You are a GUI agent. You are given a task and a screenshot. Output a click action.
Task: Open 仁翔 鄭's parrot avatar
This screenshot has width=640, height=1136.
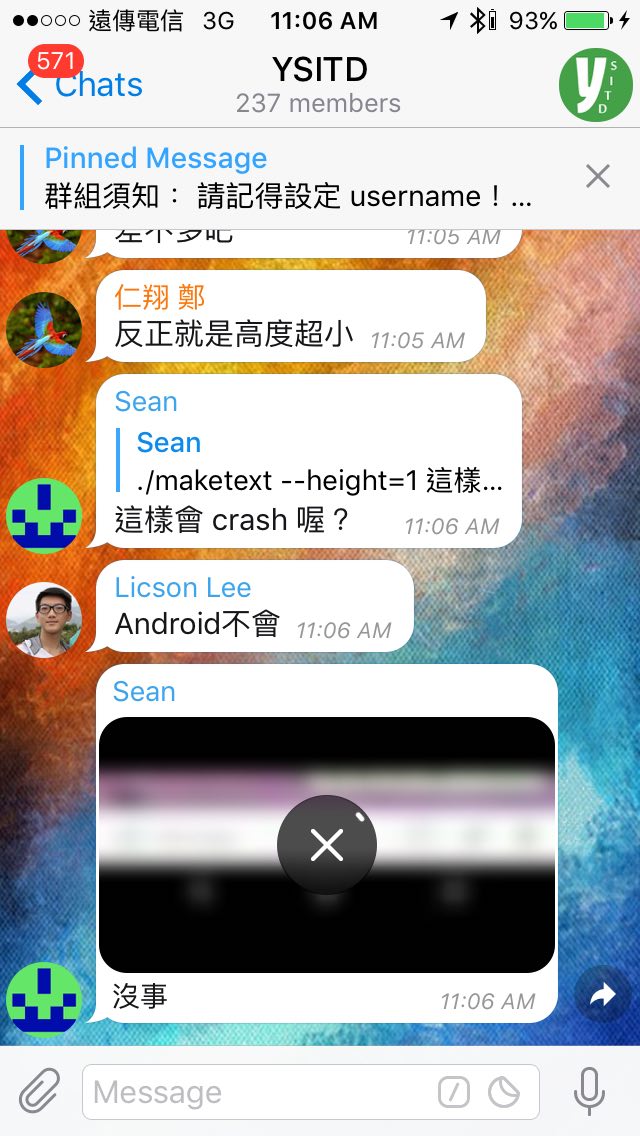pyautogui.click(x=44, y=329)
